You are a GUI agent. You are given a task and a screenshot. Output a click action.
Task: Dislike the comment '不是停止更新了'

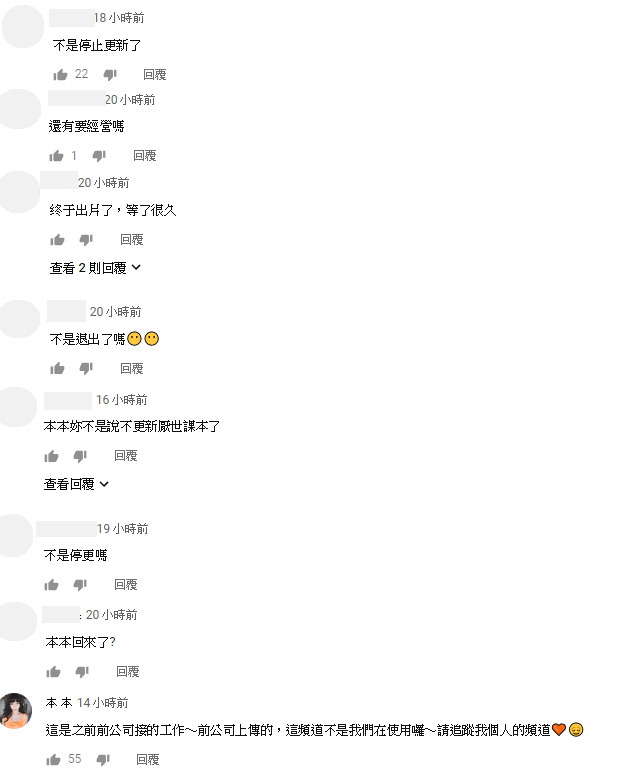[x=110, y=75]
